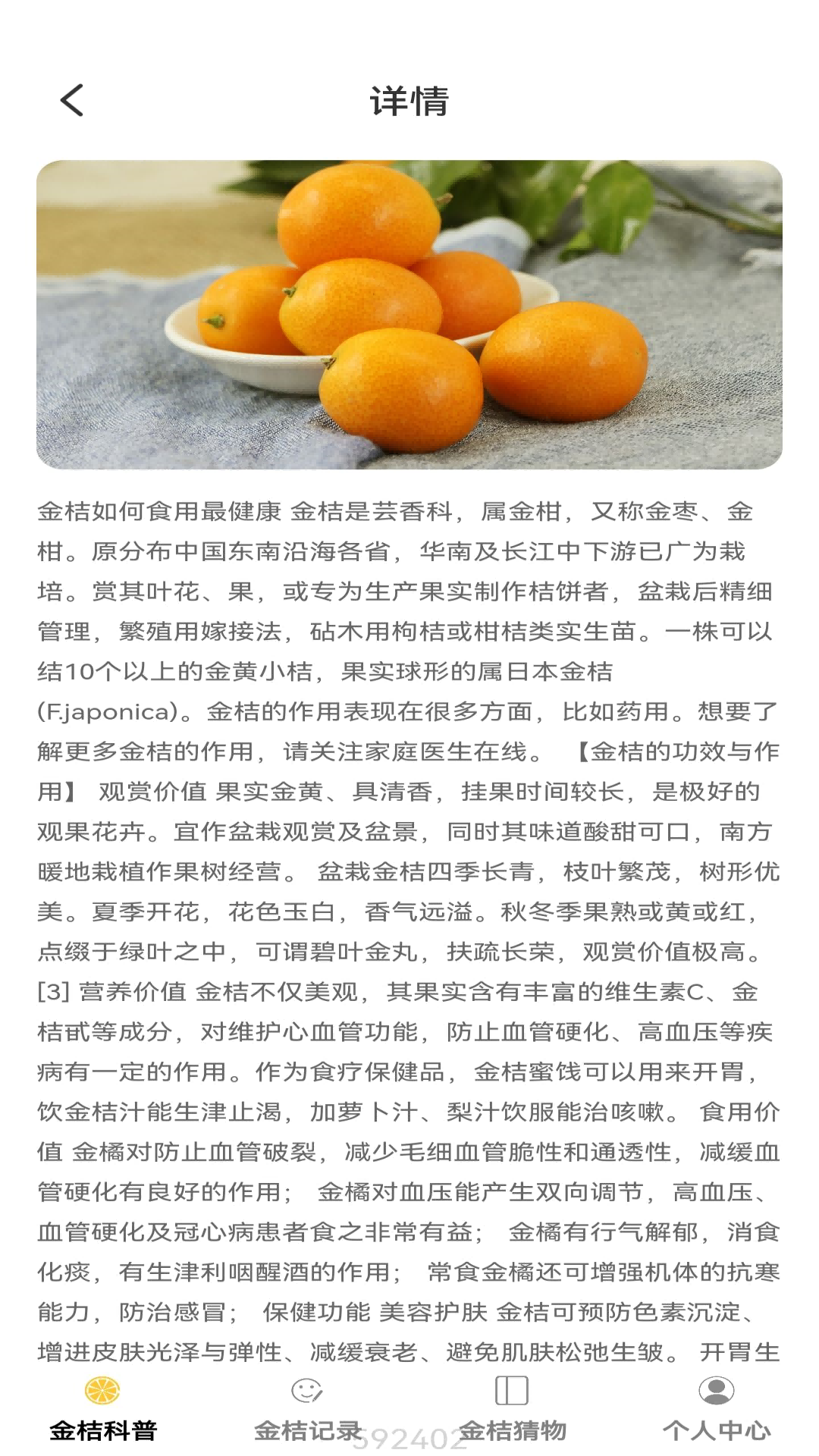819x1456 pixels.
Task: Switch to the 金桔猜物 tab
Action: pyautogui.click(x=512, y=1409)
